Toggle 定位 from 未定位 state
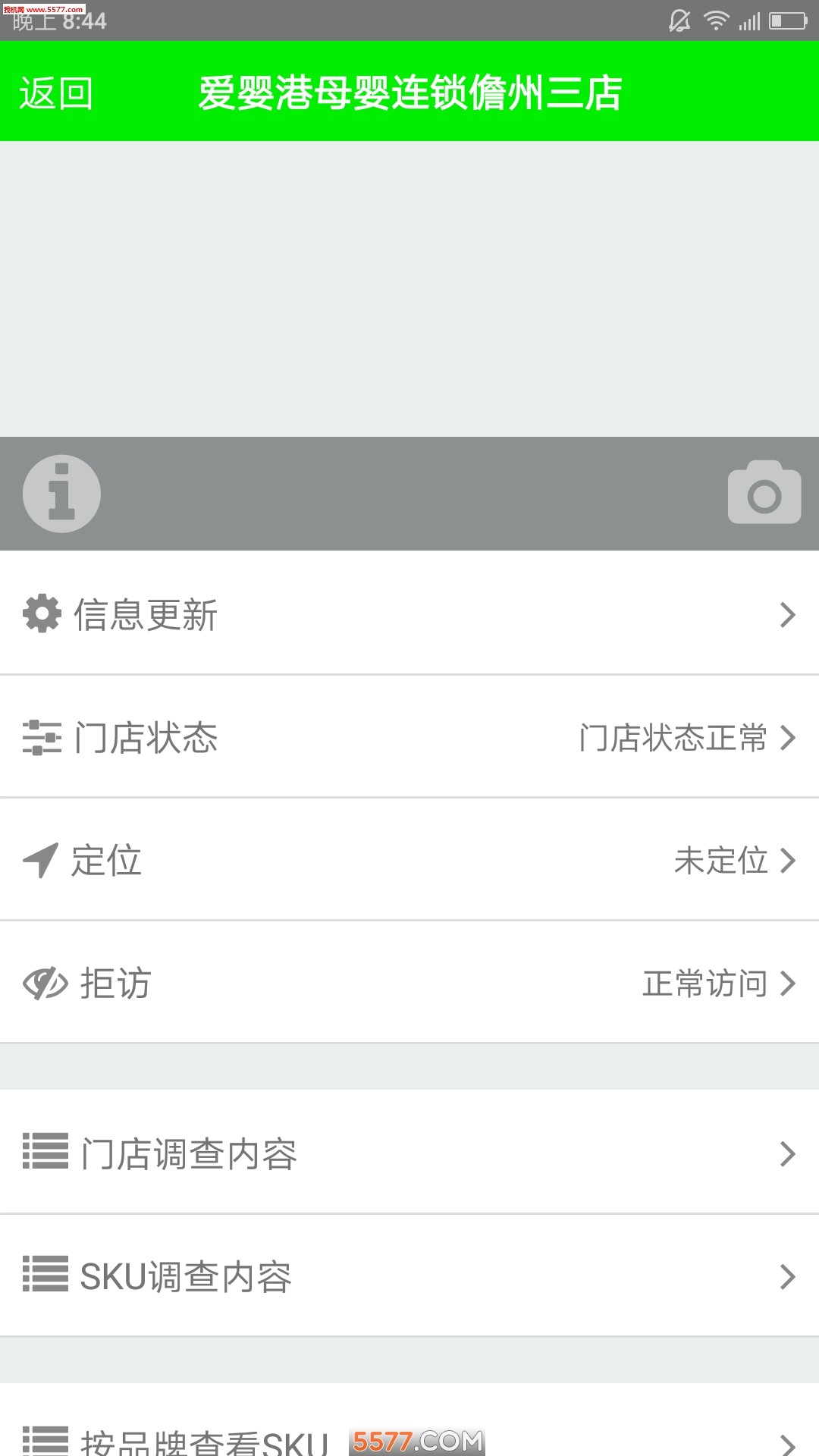 point(720,860)
